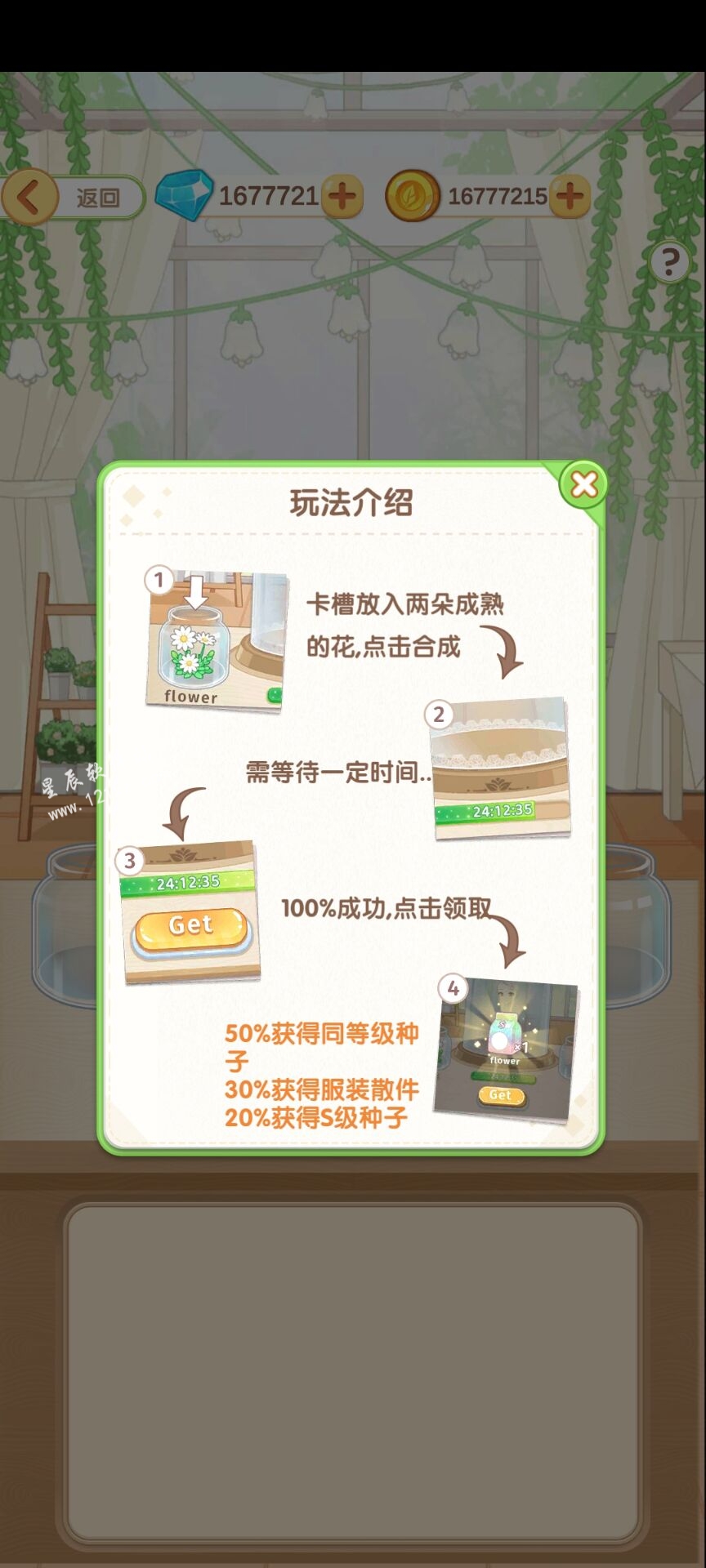
Task: Tap the 返回 back button
Action: 72,198
